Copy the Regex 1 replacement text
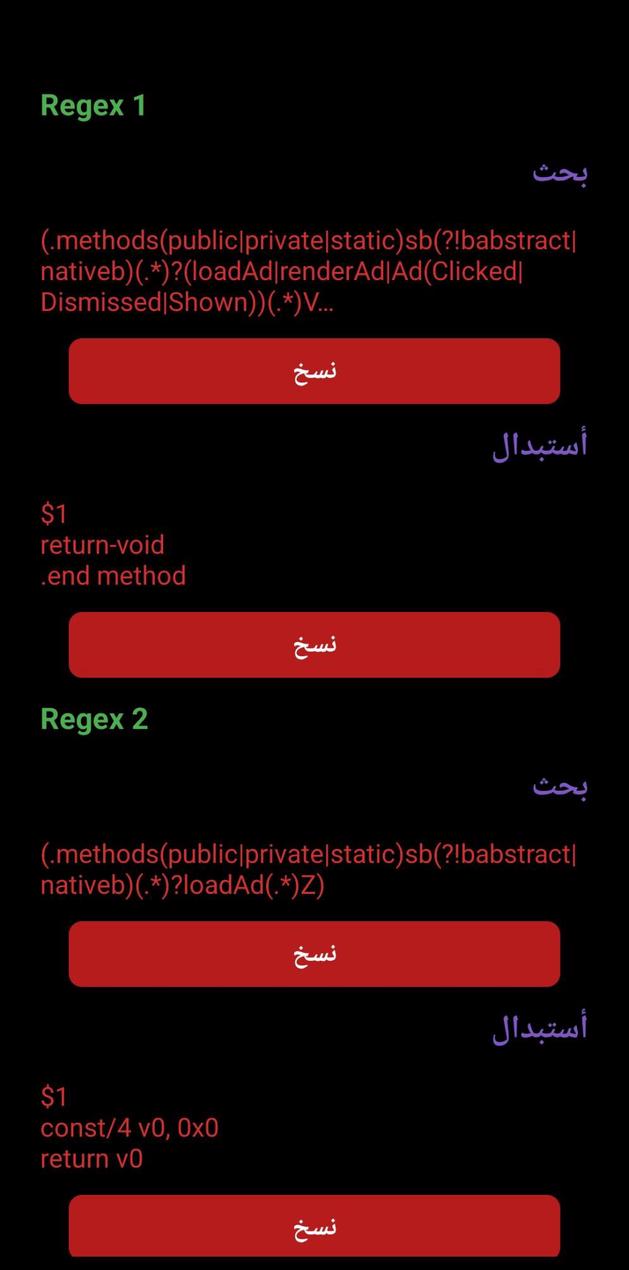Screen dimensions: 629x1270 314,645
